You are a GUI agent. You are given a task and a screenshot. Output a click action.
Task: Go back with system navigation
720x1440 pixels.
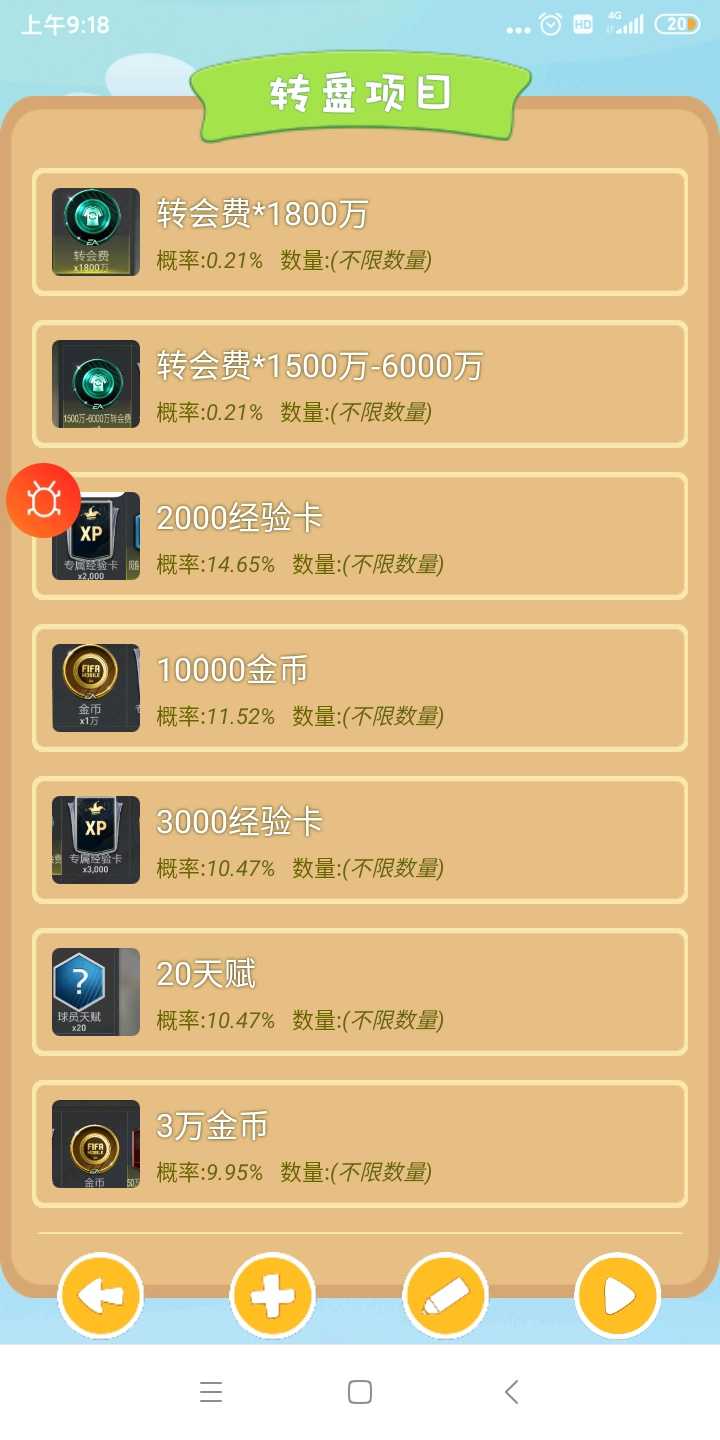[511, 1391]
